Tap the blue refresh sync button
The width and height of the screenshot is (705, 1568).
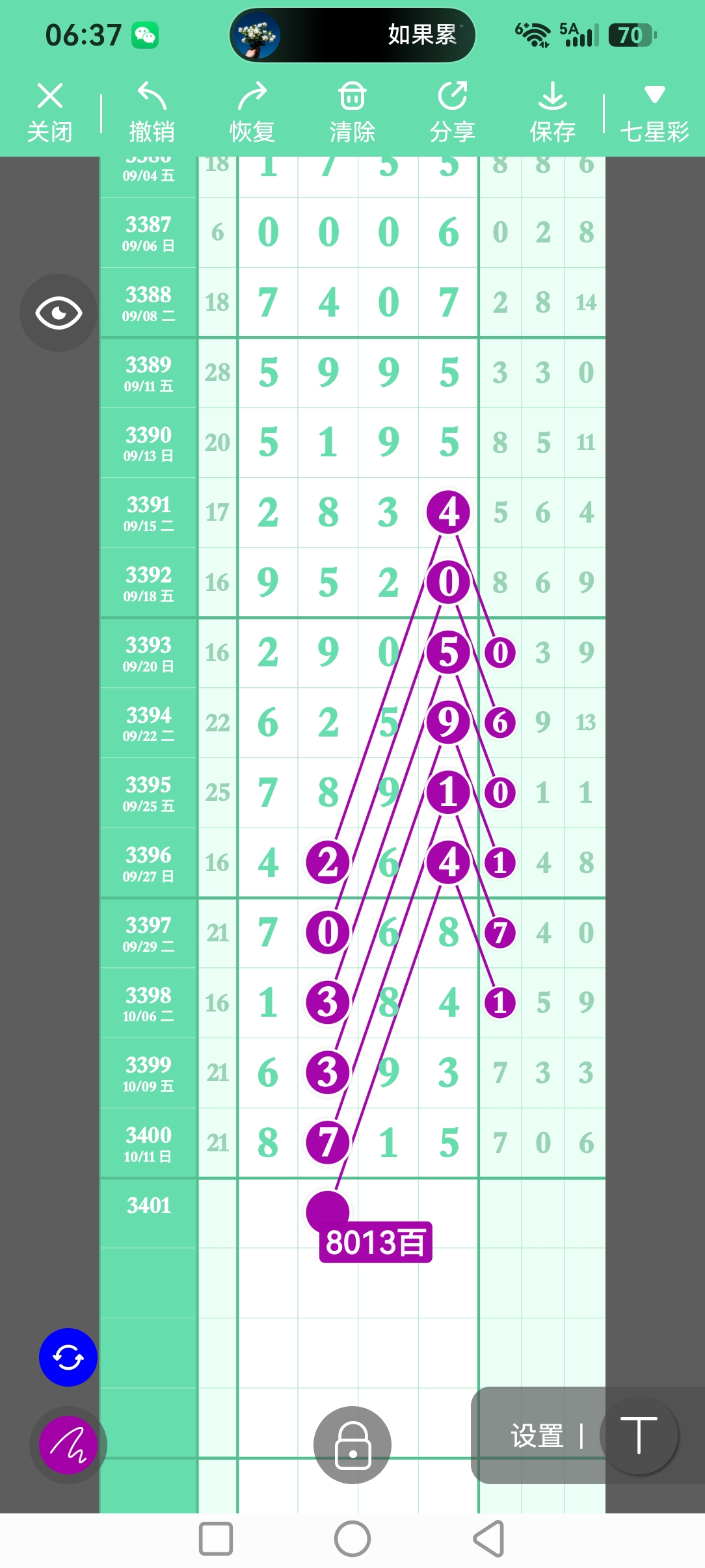tap(68, 1357)
